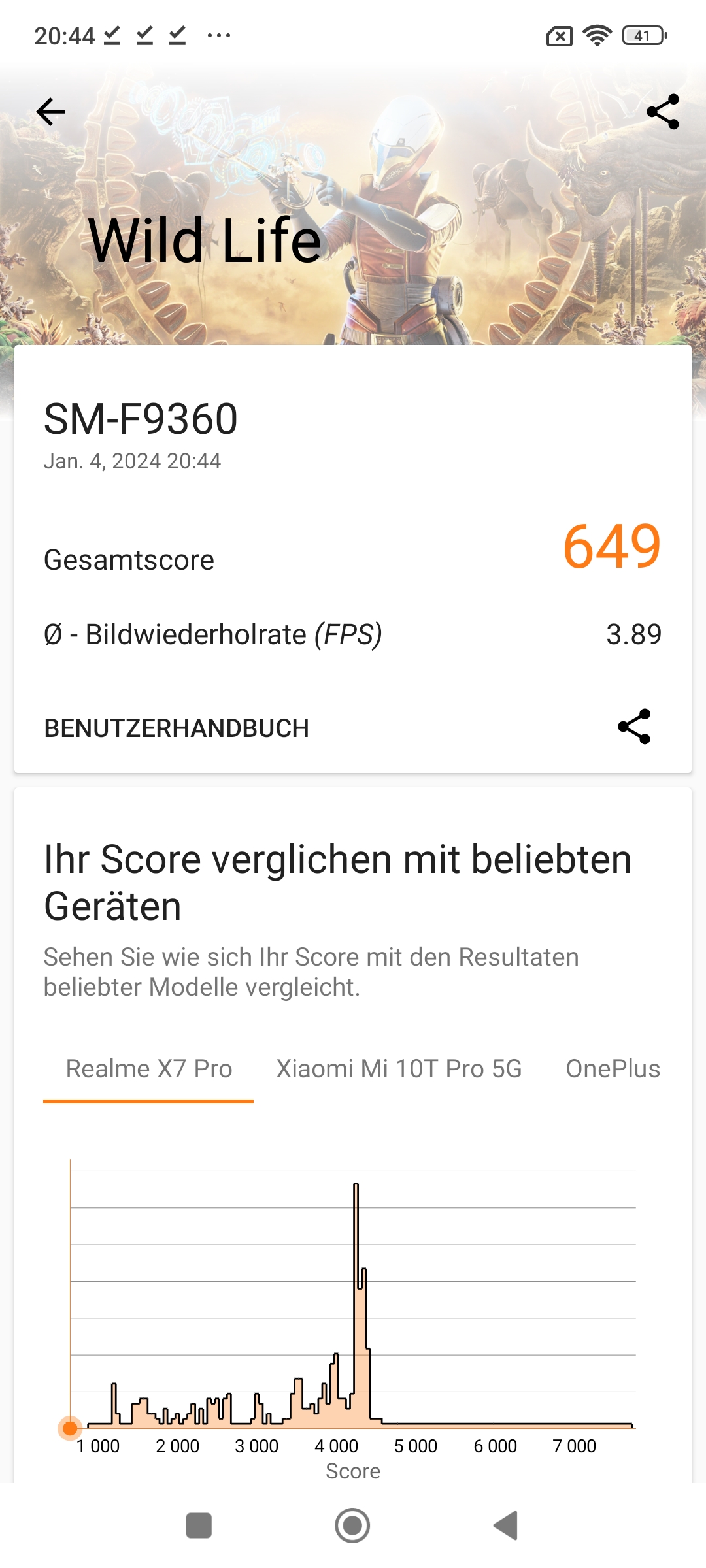Share via the header share icon
Image resolution: width=706 pixels, height=1568 pixels.
(663, 112)
